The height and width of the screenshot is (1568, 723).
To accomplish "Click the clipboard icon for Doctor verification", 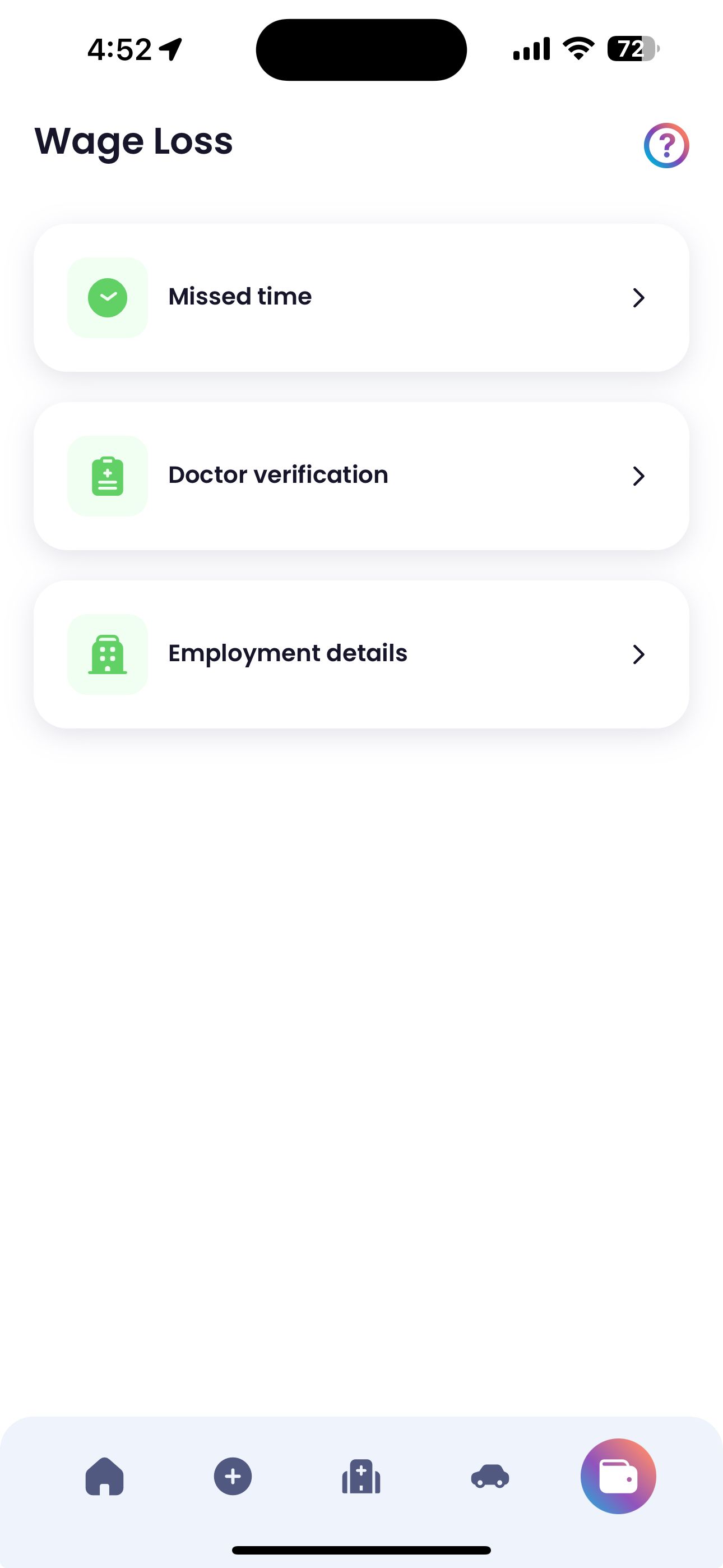I will point(108,476).
